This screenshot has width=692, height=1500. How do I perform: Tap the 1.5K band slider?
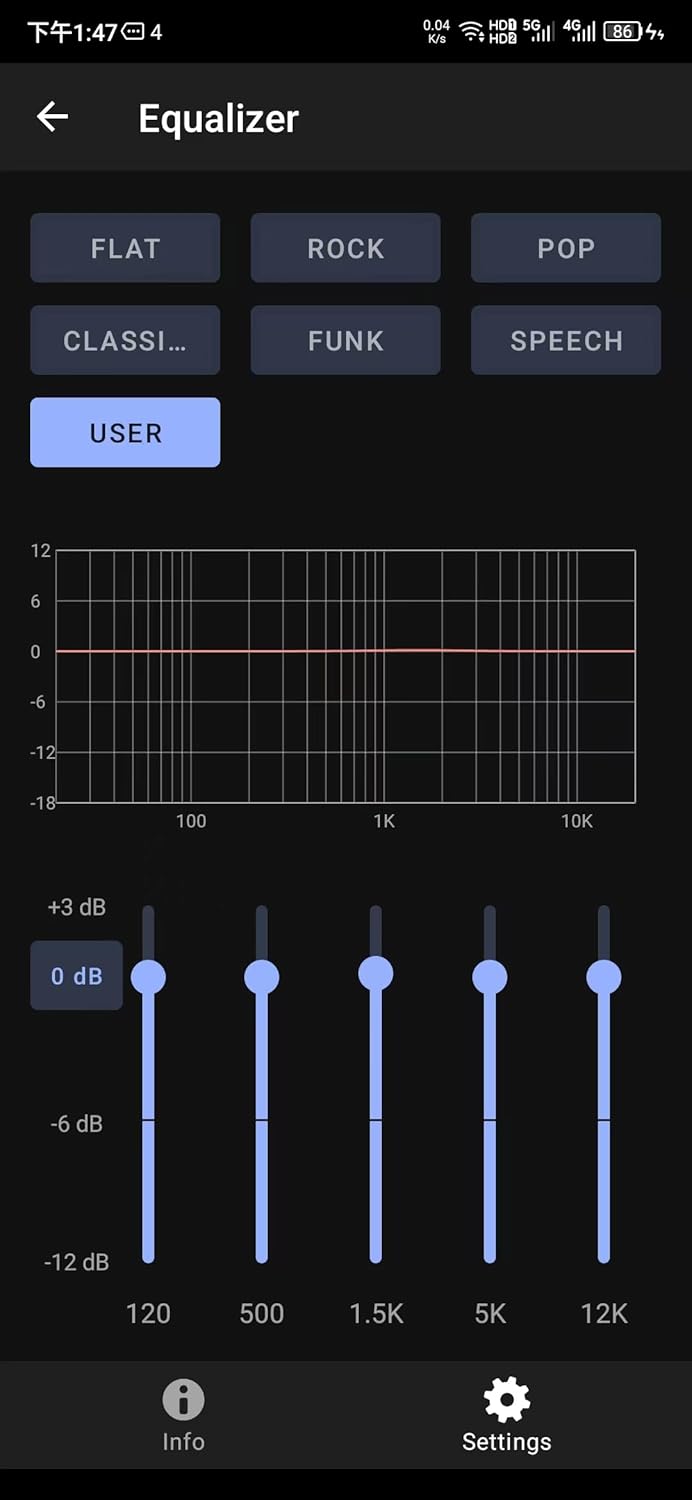pos(376,1084)
